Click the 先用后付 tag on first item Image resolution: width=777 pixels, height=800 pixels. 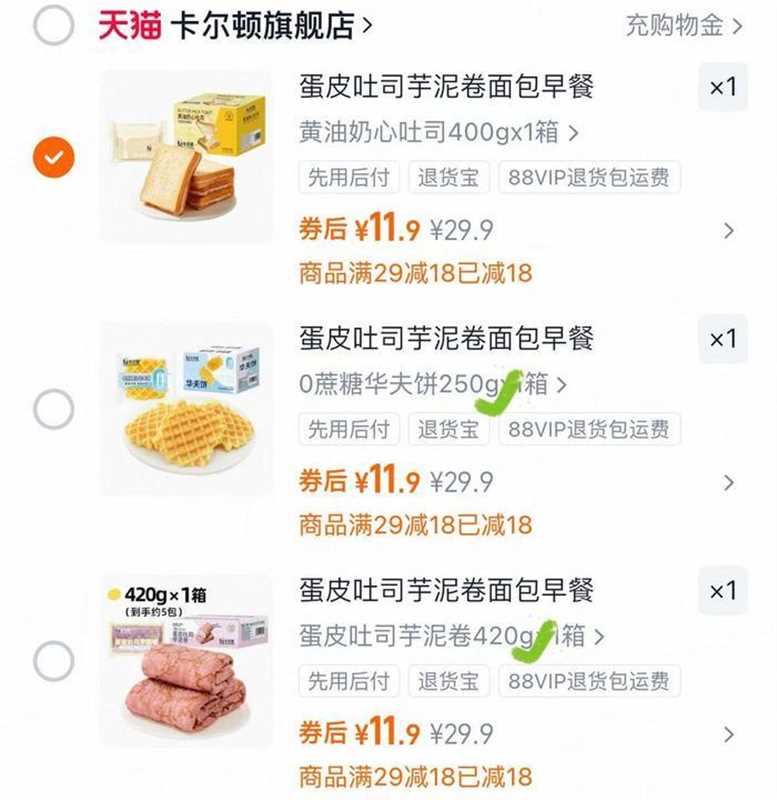tap(338, 178)
